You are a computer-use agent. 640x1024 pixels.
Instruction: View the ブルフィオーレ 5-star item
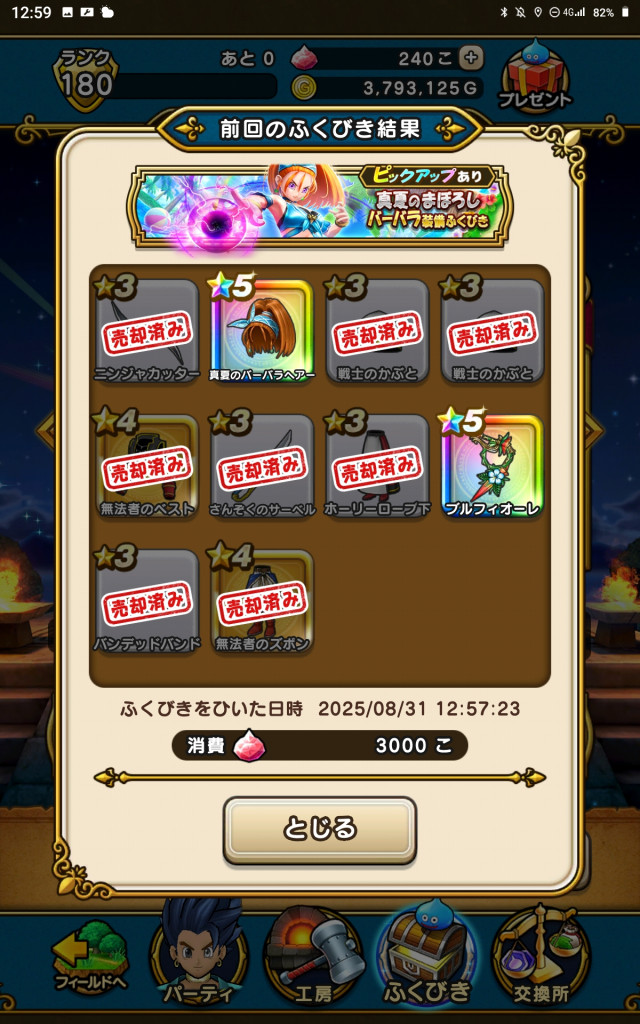[492, 463]
